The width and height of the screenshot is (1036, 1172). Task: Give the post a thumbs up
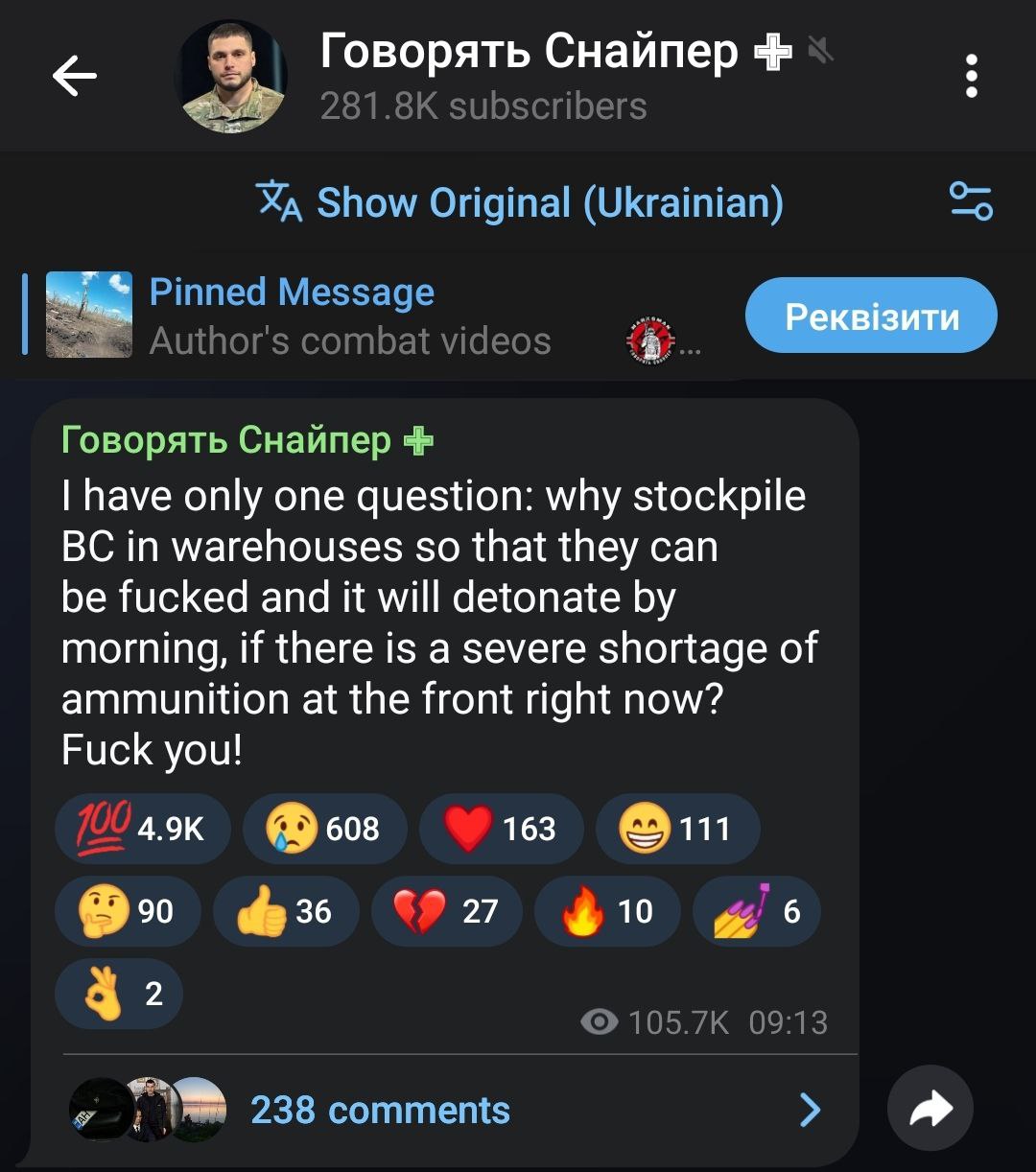tap(286, 911)
